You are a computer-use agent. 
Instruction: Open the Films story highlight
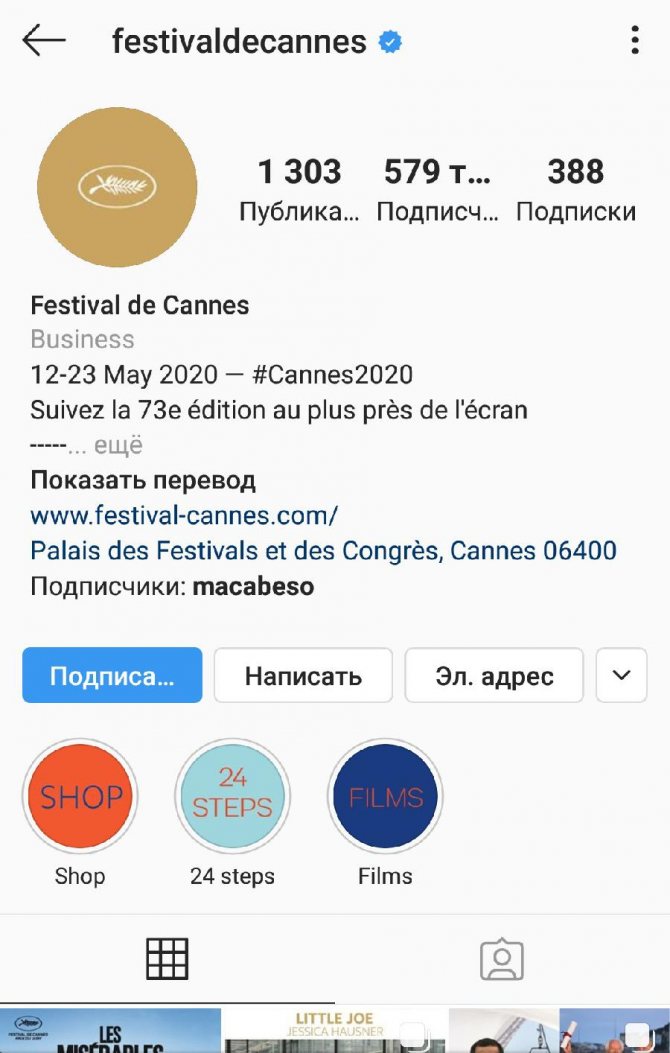click(x=385, y=797)
